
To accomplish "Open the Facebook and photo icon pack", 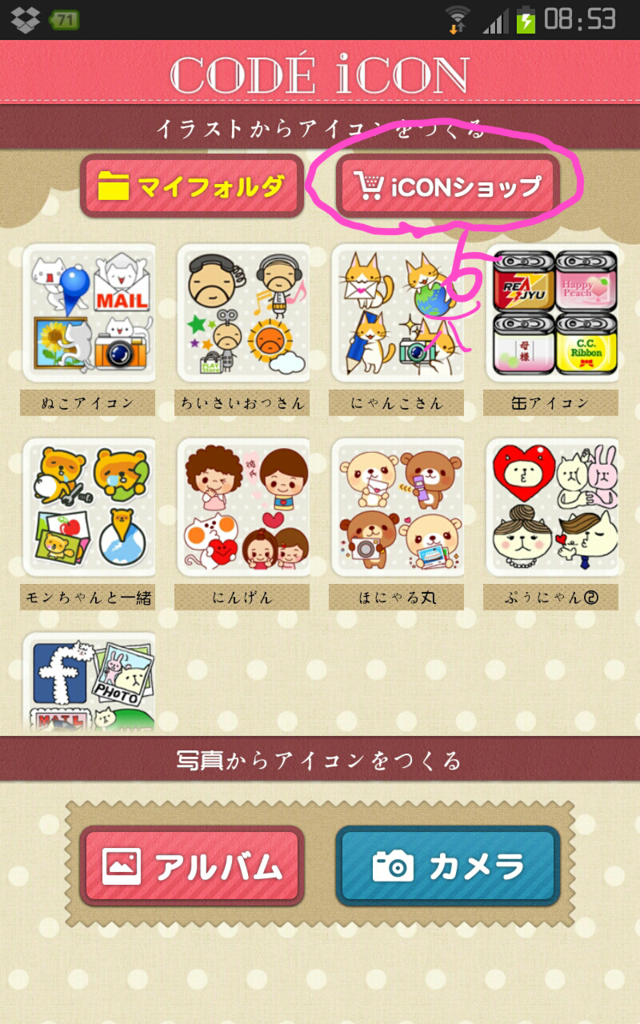I will (x=89, y=682).
